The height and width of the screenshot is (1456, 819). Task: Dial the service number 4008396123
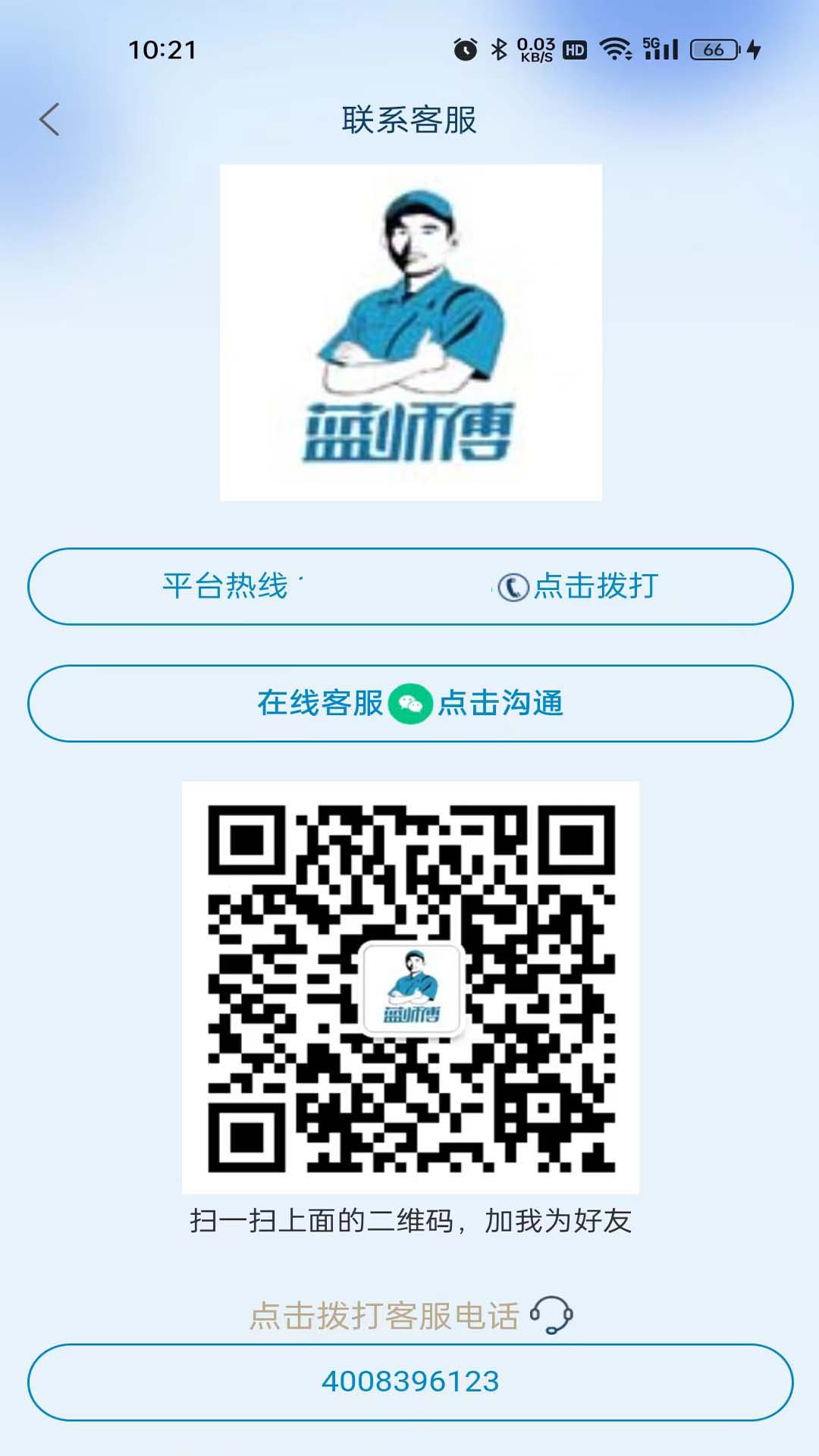pos(409,1382)
